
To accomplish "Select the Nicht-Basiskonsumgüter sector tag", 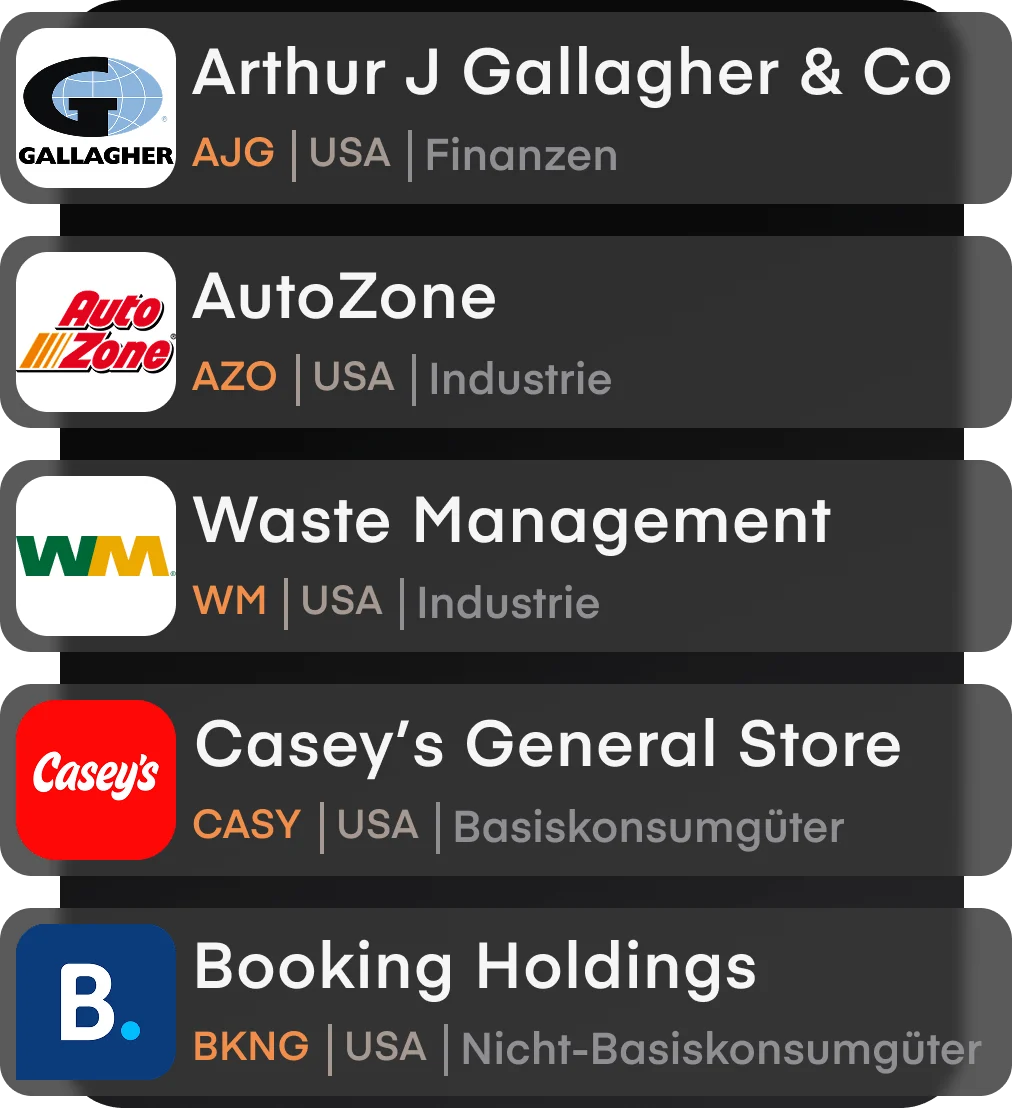I will (718, 1051).
